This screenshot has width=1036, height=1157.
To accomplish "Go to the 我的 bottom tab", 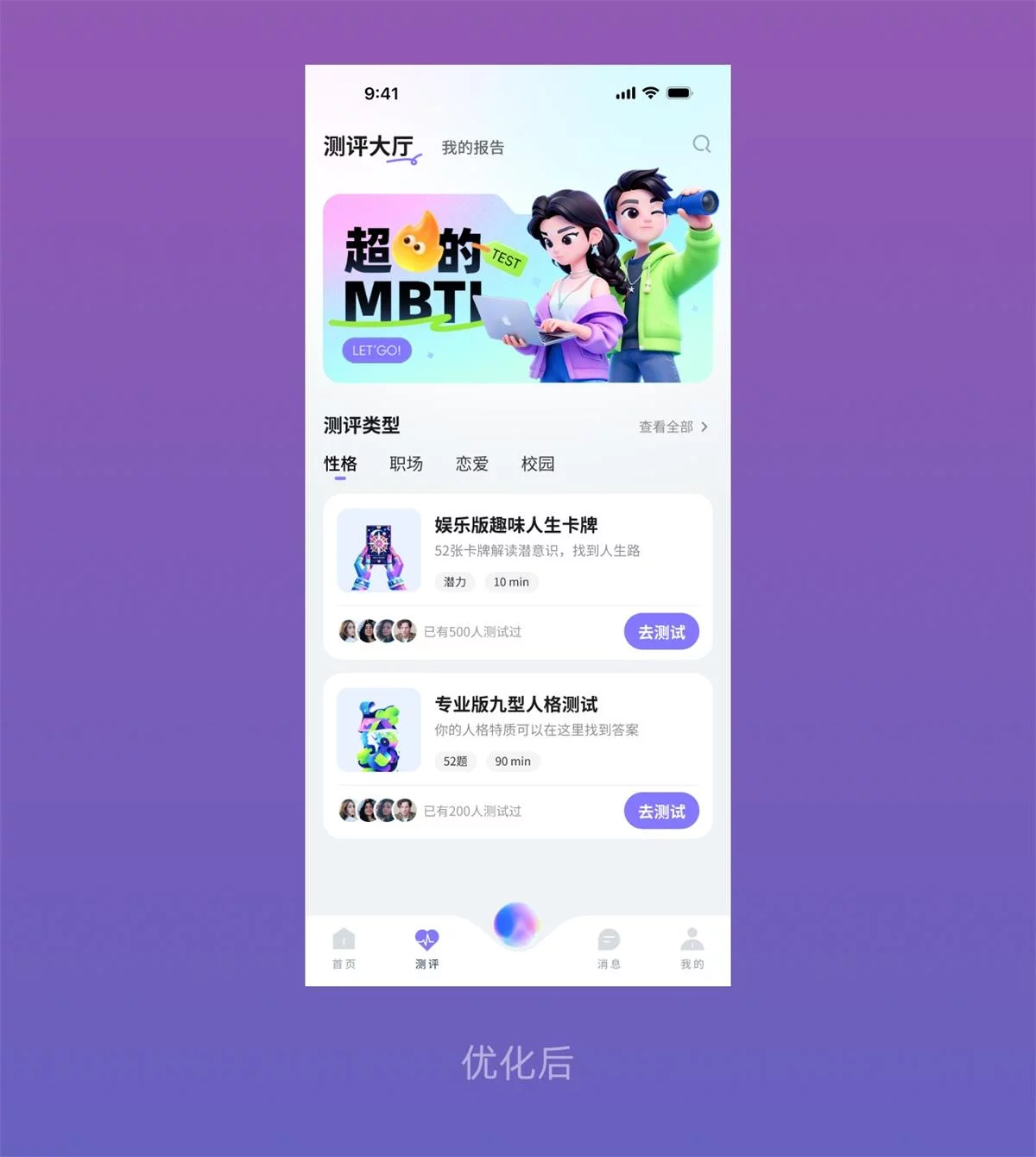I will click(692, 948).
